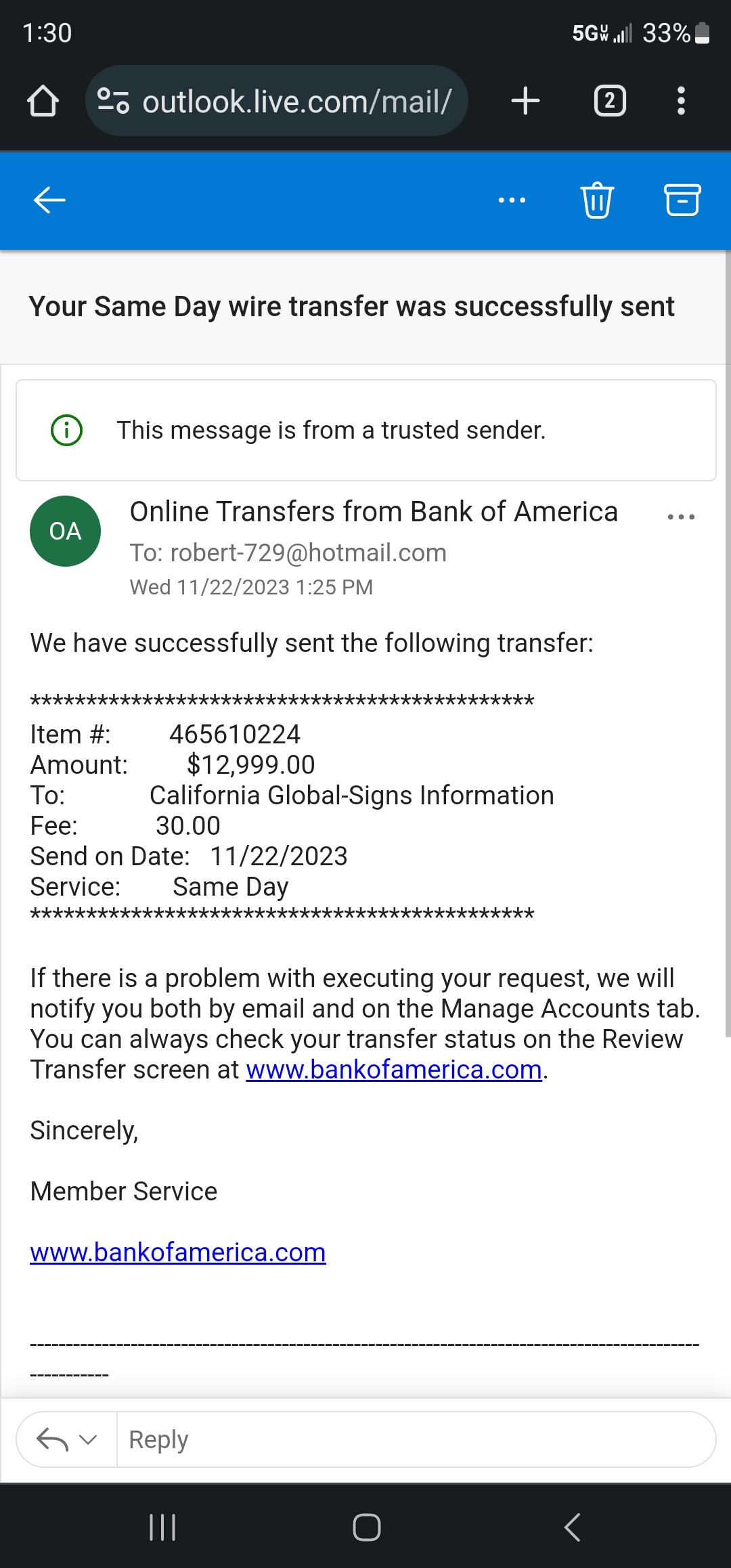The image size is (731, 1568).
Task: Go back using the system navigation bar
Action: 572,1527
